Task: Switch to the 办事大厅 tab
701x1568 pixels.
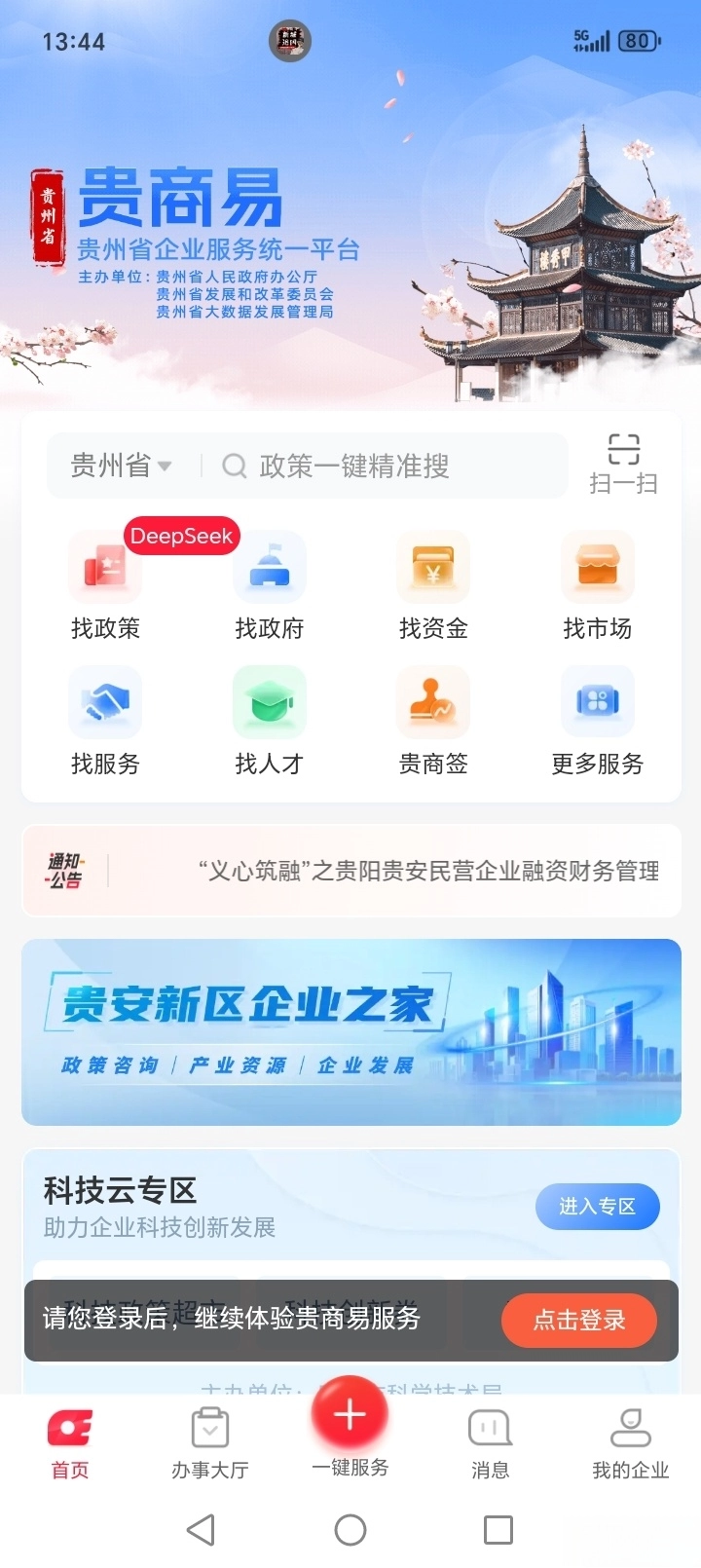Action: coord(210,1443)
